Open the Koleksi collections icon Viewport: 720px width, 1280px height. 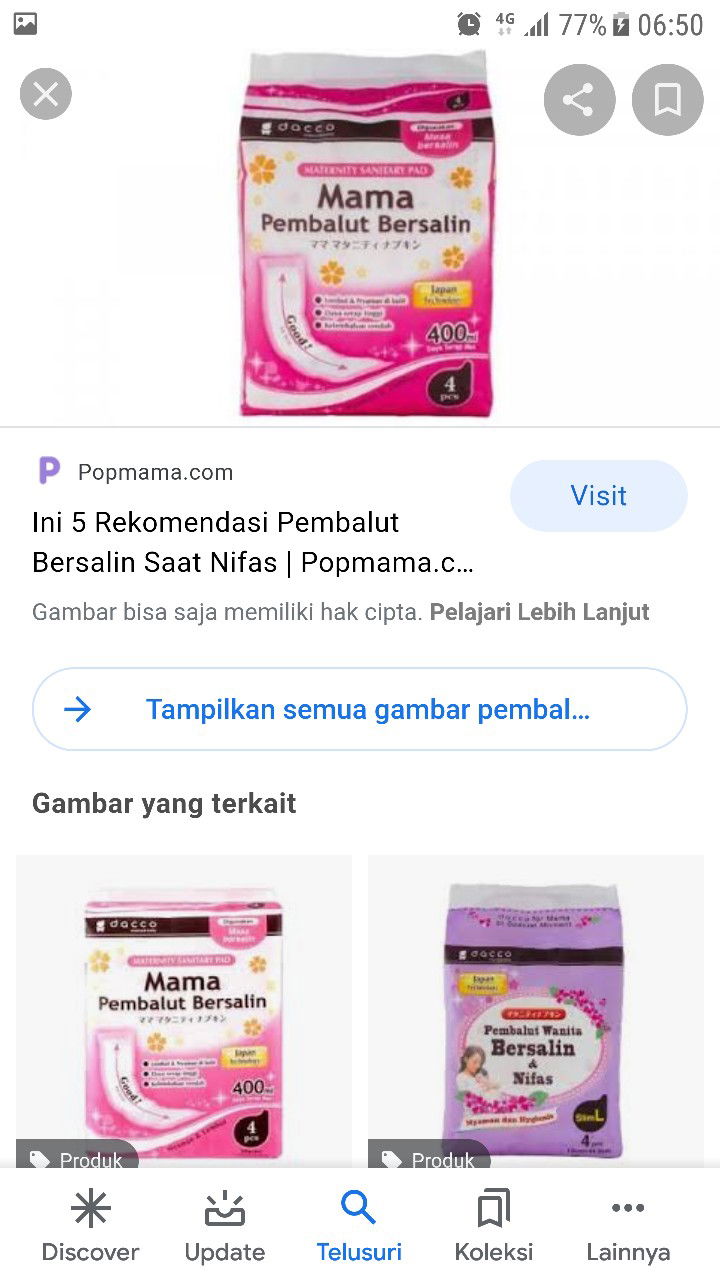[x=493, y=1208]
